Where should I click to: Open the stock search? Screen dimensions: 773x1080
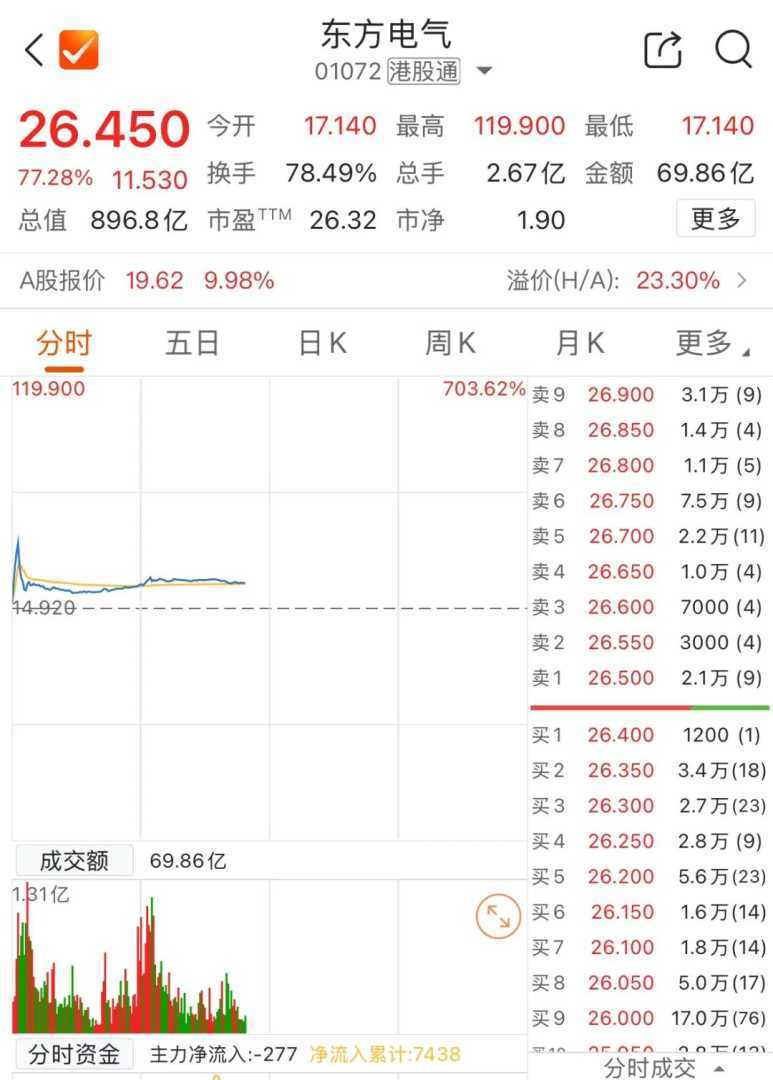pyautogui.click(x=733, y=49)
